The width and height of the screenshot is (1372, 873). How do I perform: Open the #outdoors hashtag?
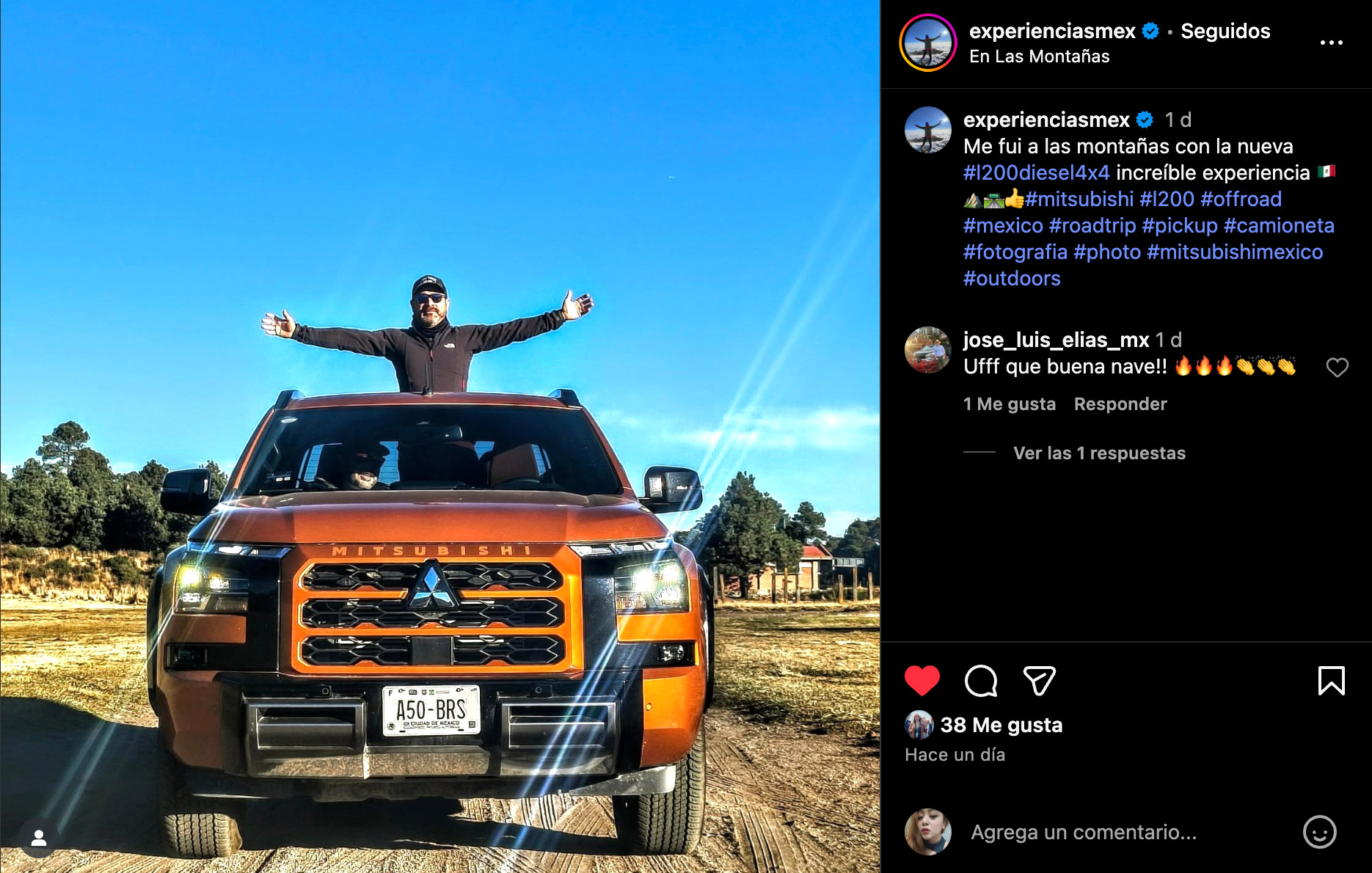tap(1011, 279)
